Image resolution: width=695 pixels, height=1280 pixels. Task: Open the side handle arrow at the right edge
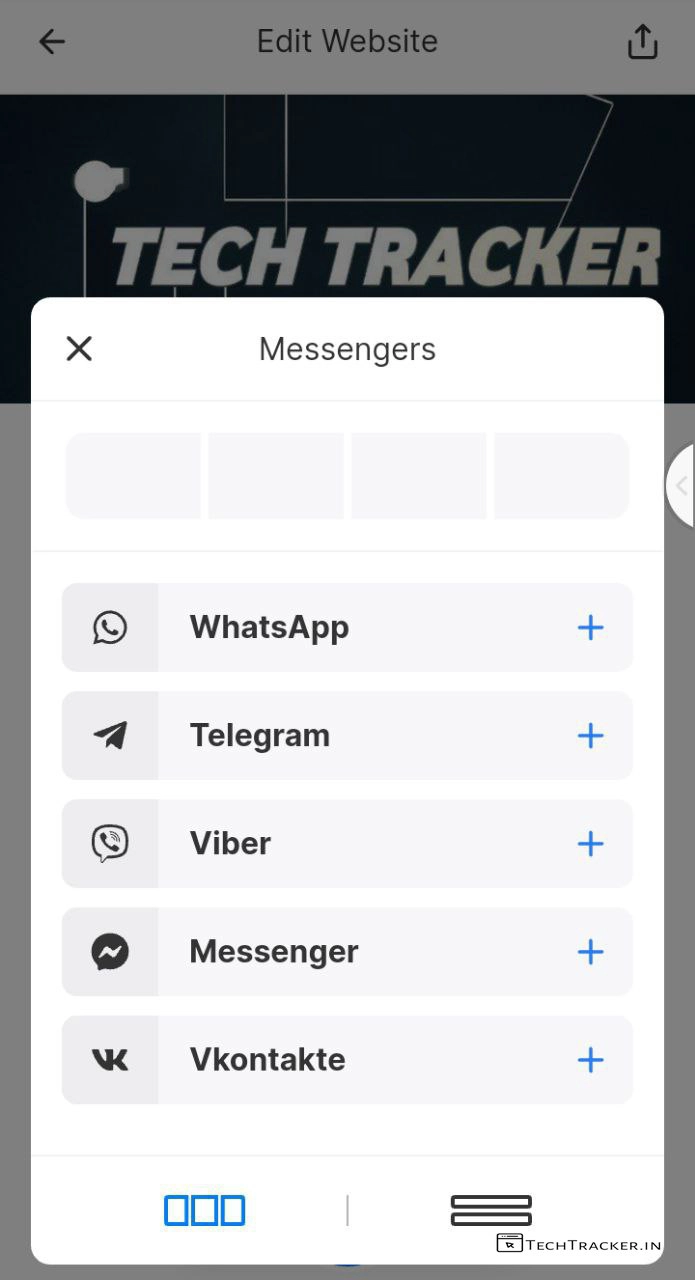pos(682,486)
